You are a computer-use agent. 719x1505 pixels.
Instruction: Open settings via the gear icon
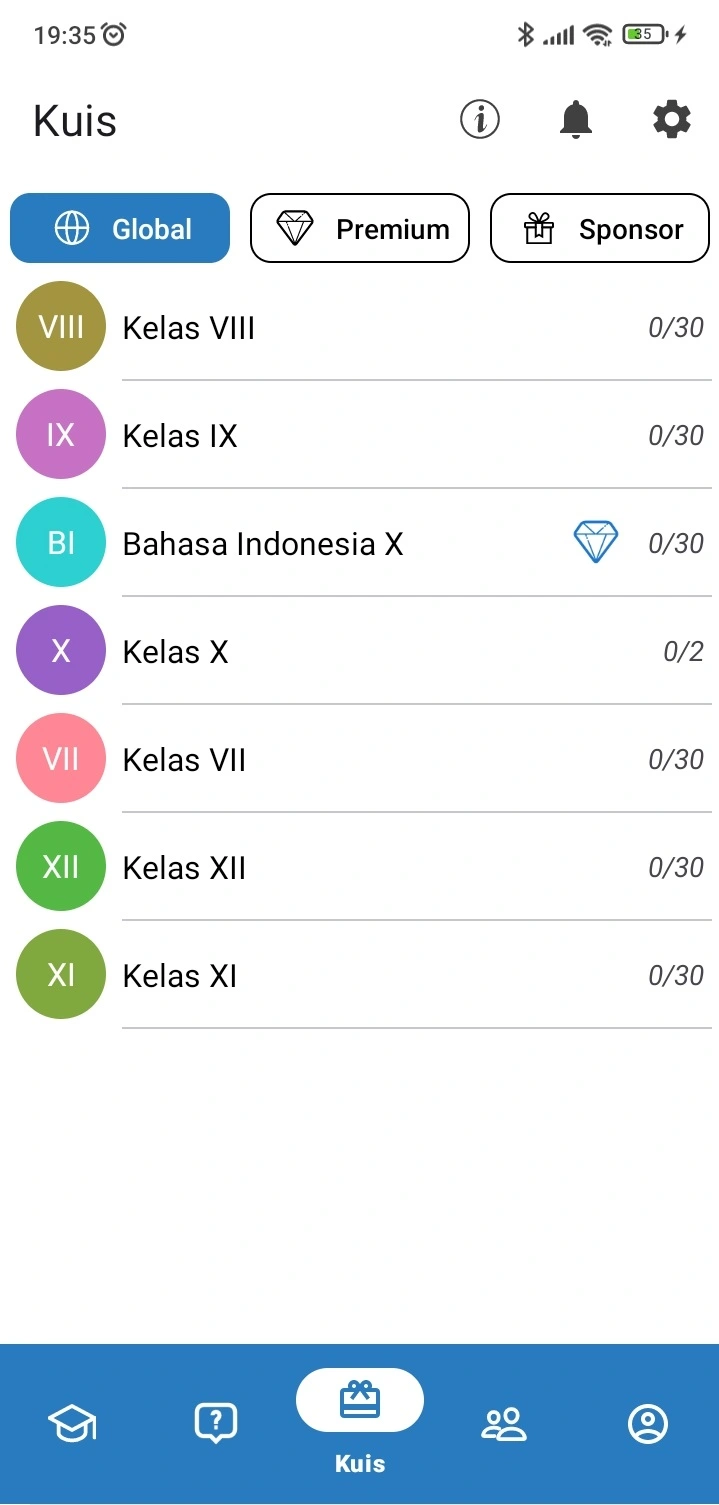coord(671,120)
